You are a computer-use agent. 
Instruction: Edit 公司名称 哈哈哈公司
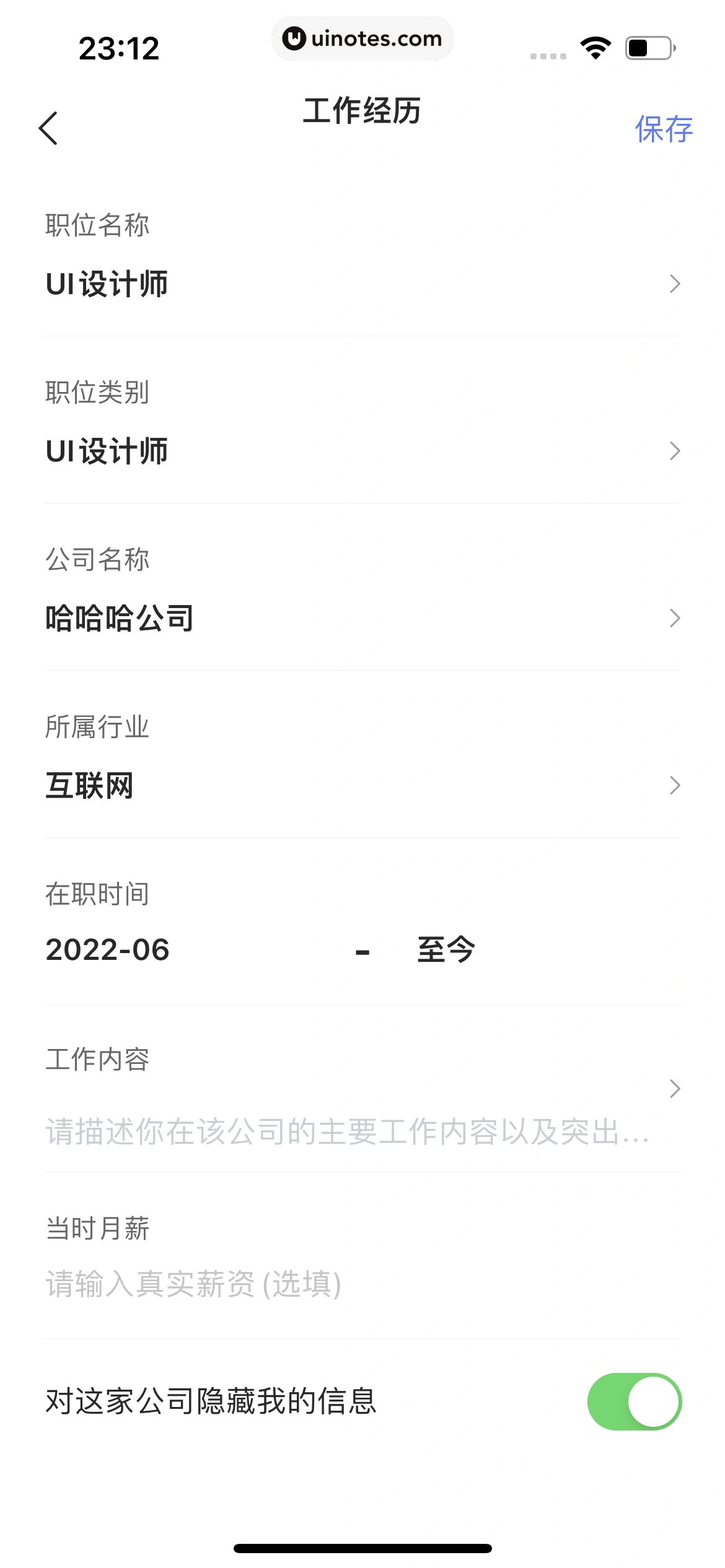point(362,618)
